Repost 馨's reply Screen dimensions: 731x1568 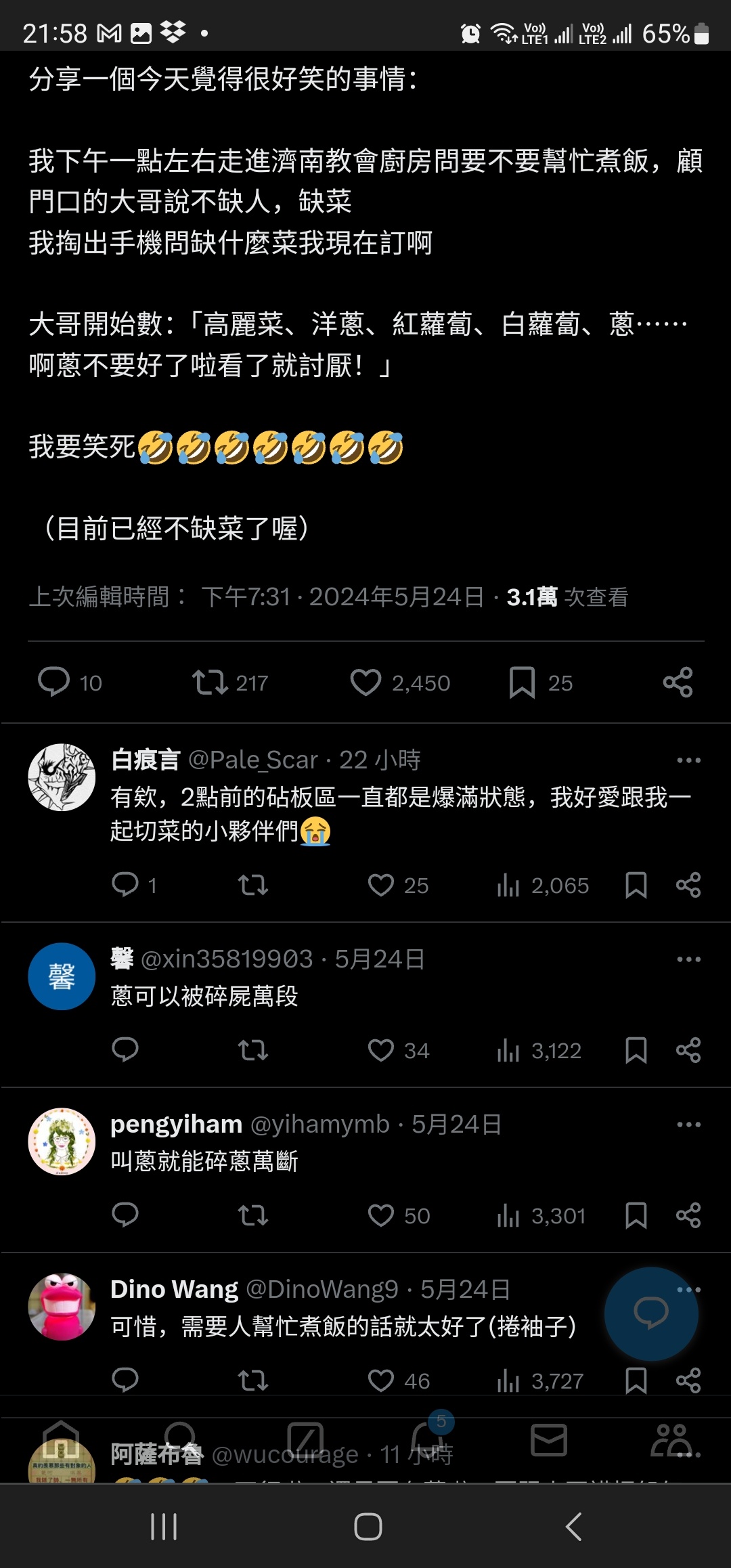coord(253,1050)
